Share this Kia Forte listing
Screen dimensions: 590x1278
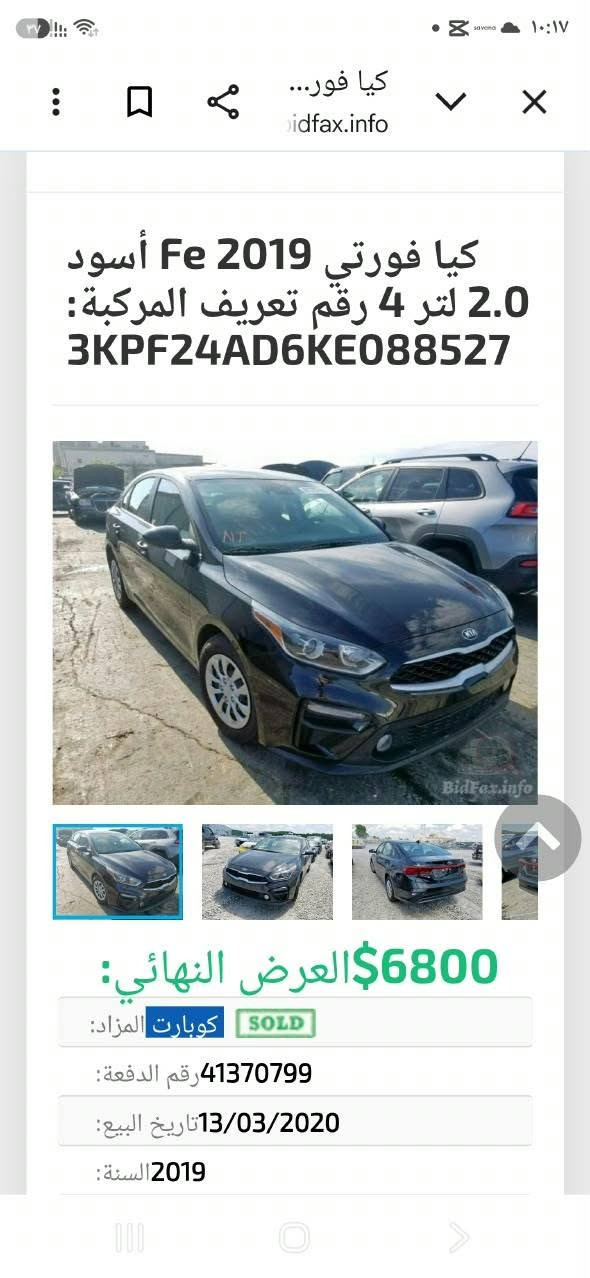coord(223,101)
